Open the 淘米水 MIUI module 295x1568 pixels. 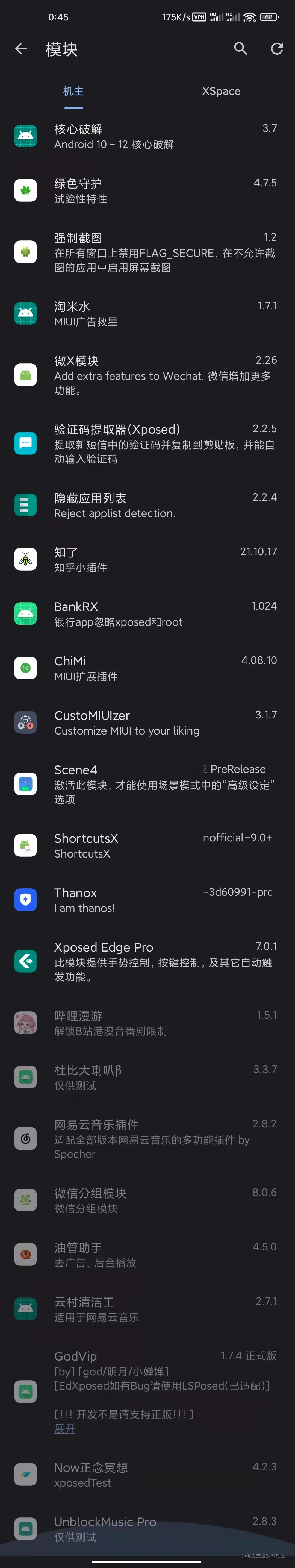pos(146,313)
